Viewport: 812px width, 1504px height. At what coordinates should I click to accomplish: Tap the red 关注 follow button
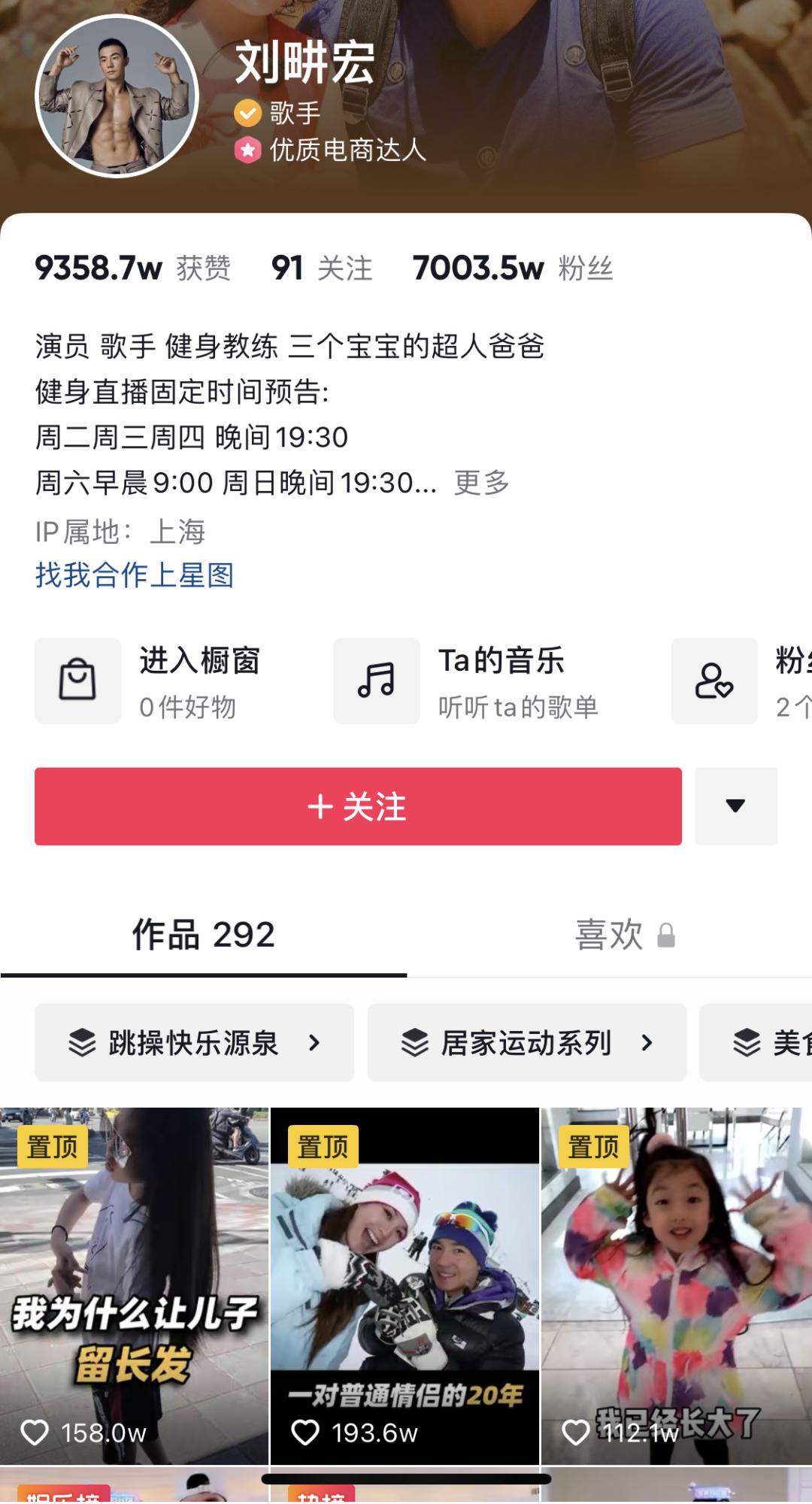[x=358, y=806]
